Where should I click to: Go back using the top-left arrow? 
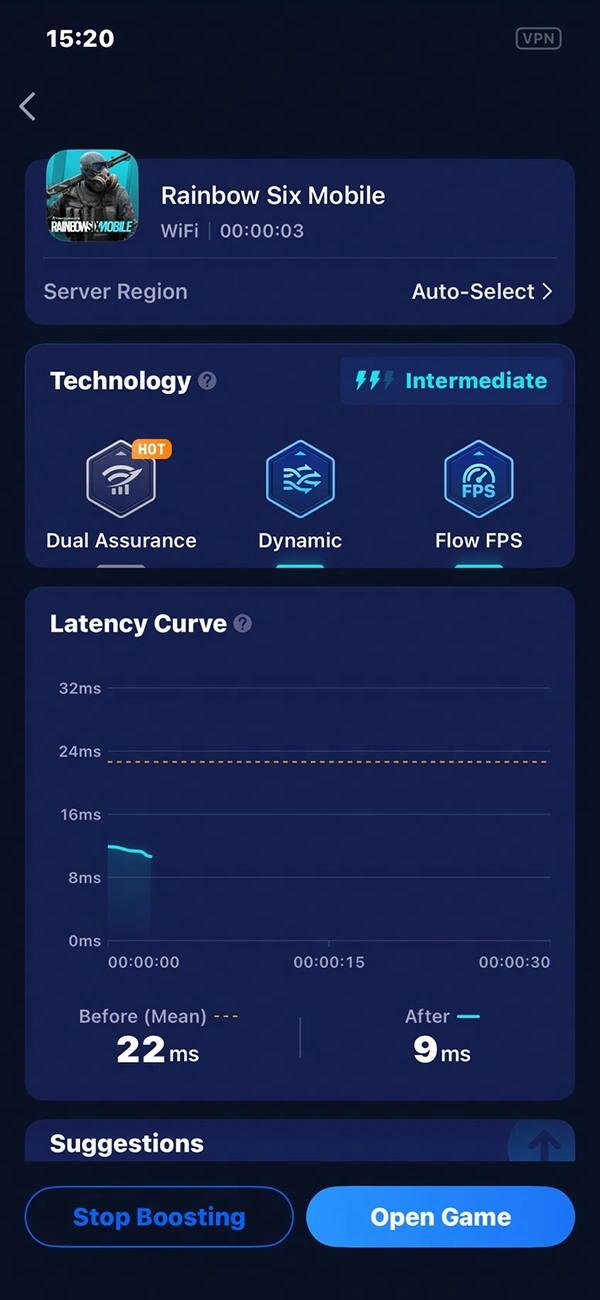click(28, 107)
